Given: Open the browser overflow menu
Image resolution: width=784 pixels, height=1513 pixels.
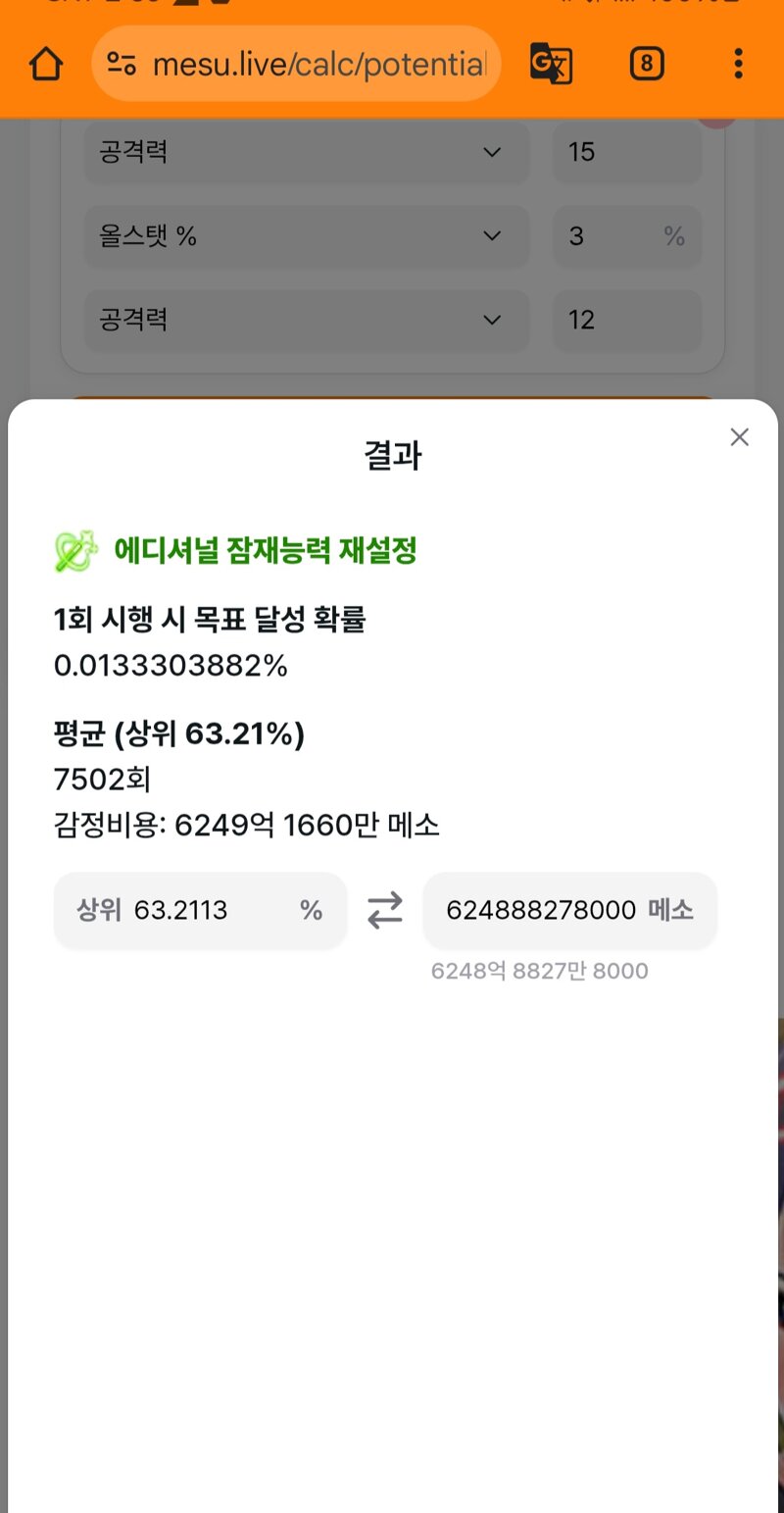Looking at the screenshot, I should point(738,65).
